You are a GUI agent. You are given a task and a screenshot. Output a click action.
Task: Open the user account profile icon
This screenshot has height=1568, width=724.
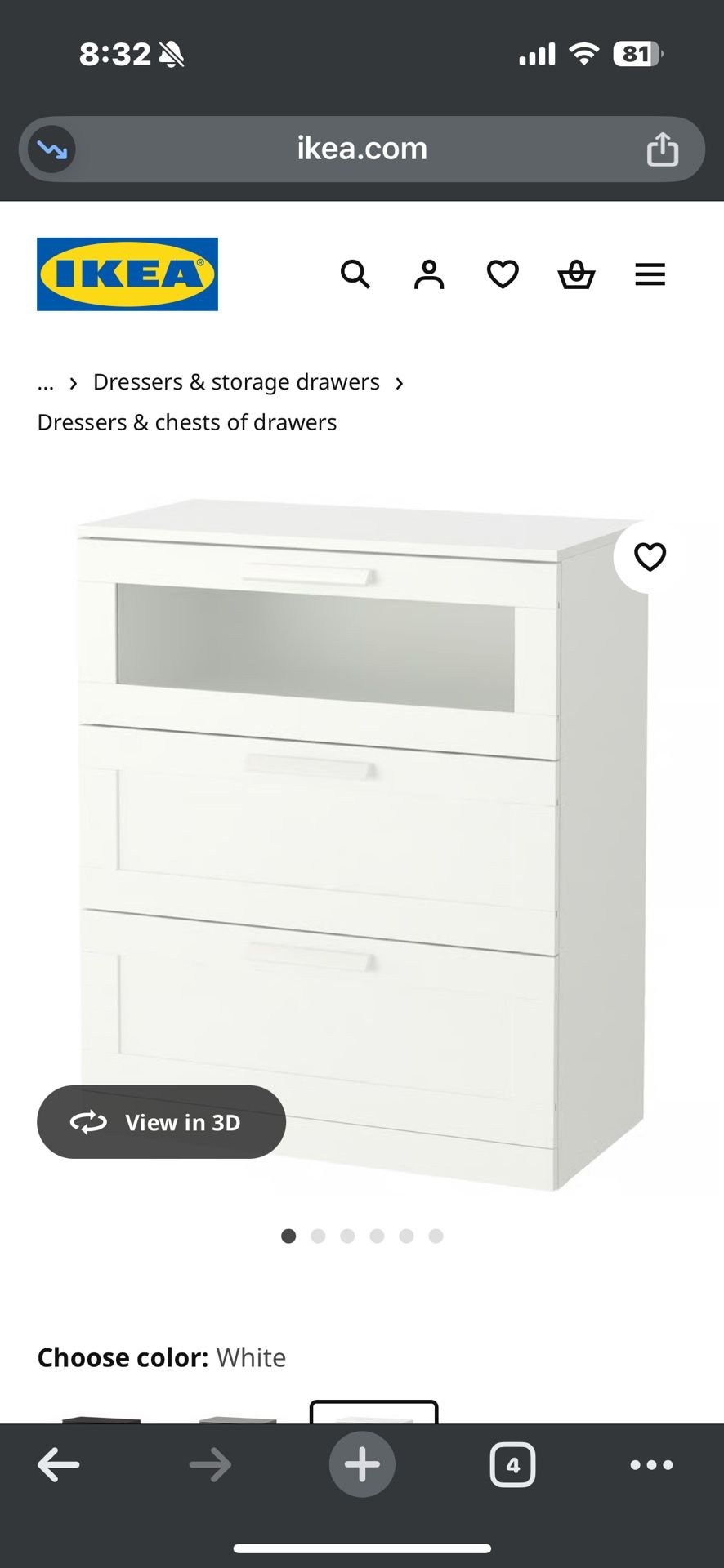pyautogui.click(x=429, y=274)
